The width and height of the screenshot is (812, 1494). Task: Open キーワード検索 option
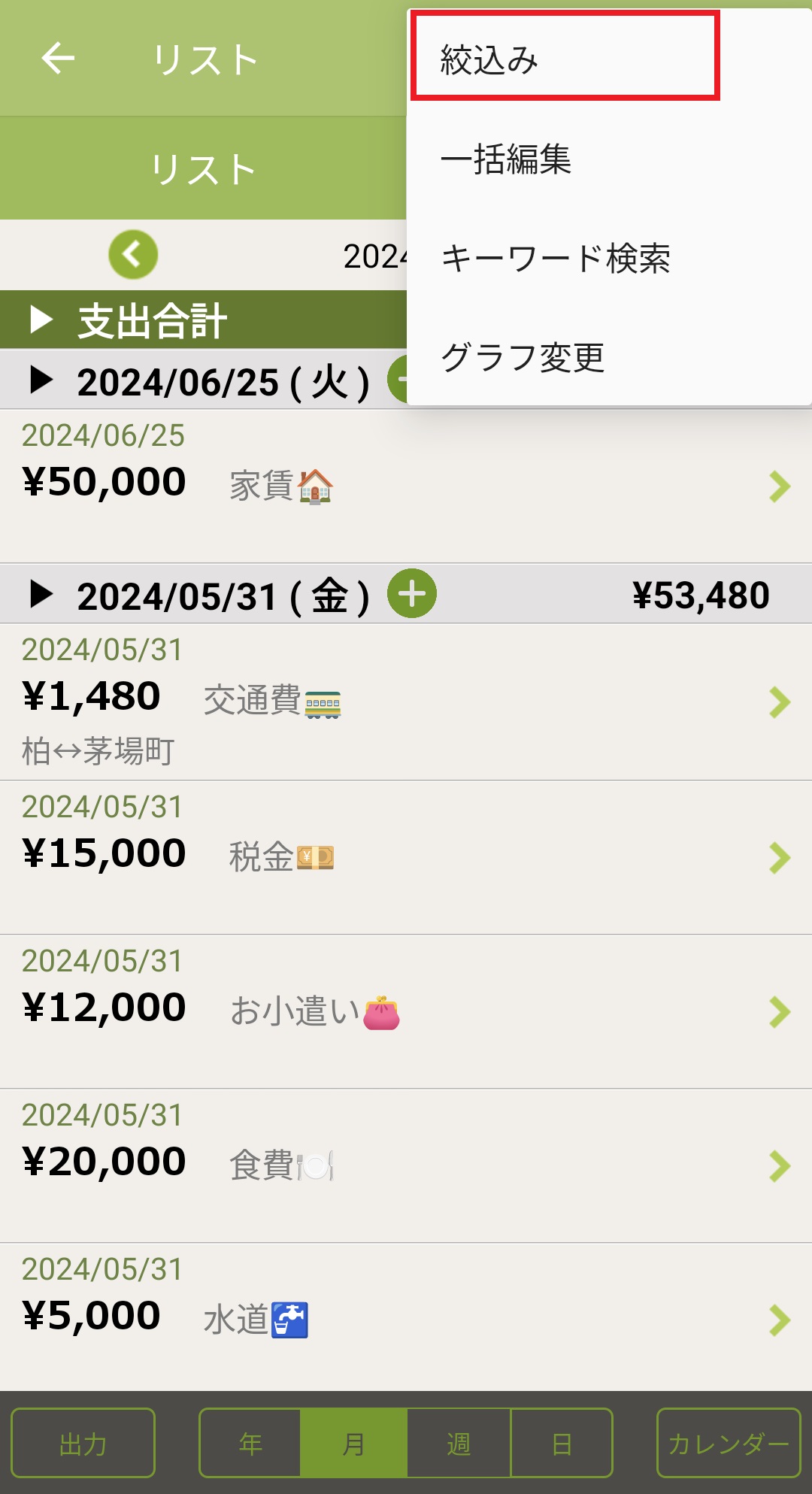(x=555, y=259)
